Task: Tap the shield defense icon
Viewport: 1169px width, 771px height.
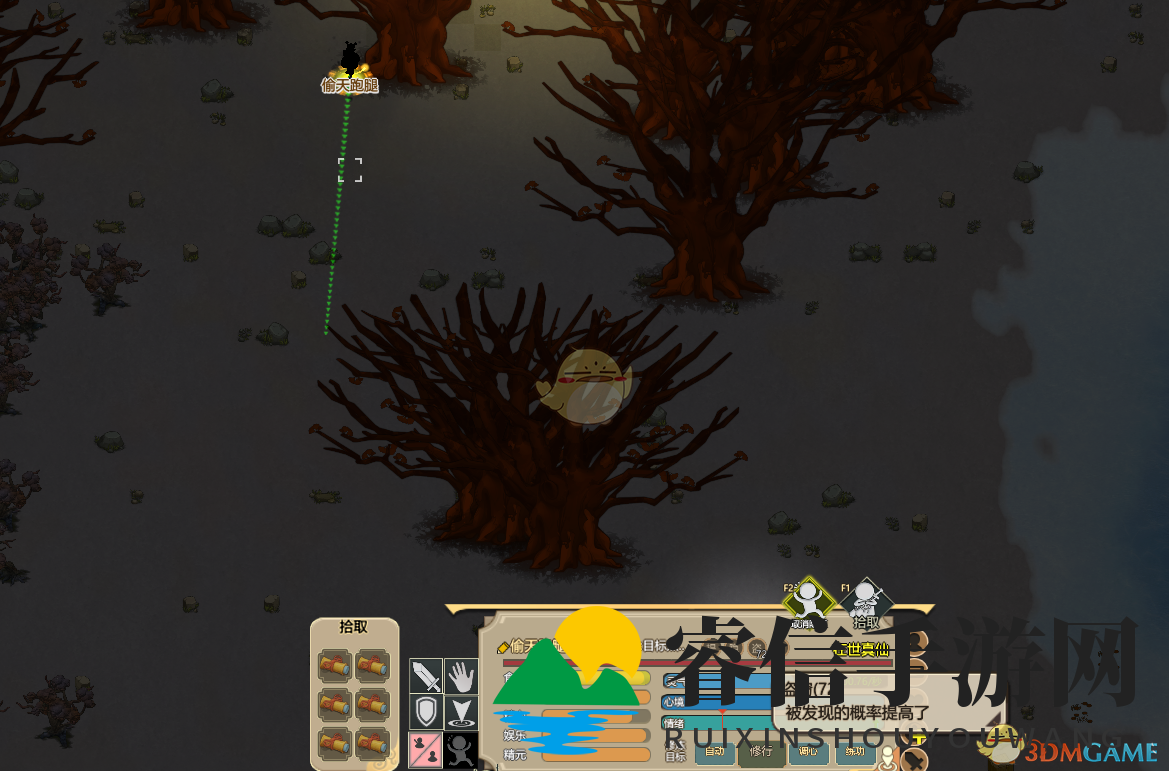Action: click(426, 712)
